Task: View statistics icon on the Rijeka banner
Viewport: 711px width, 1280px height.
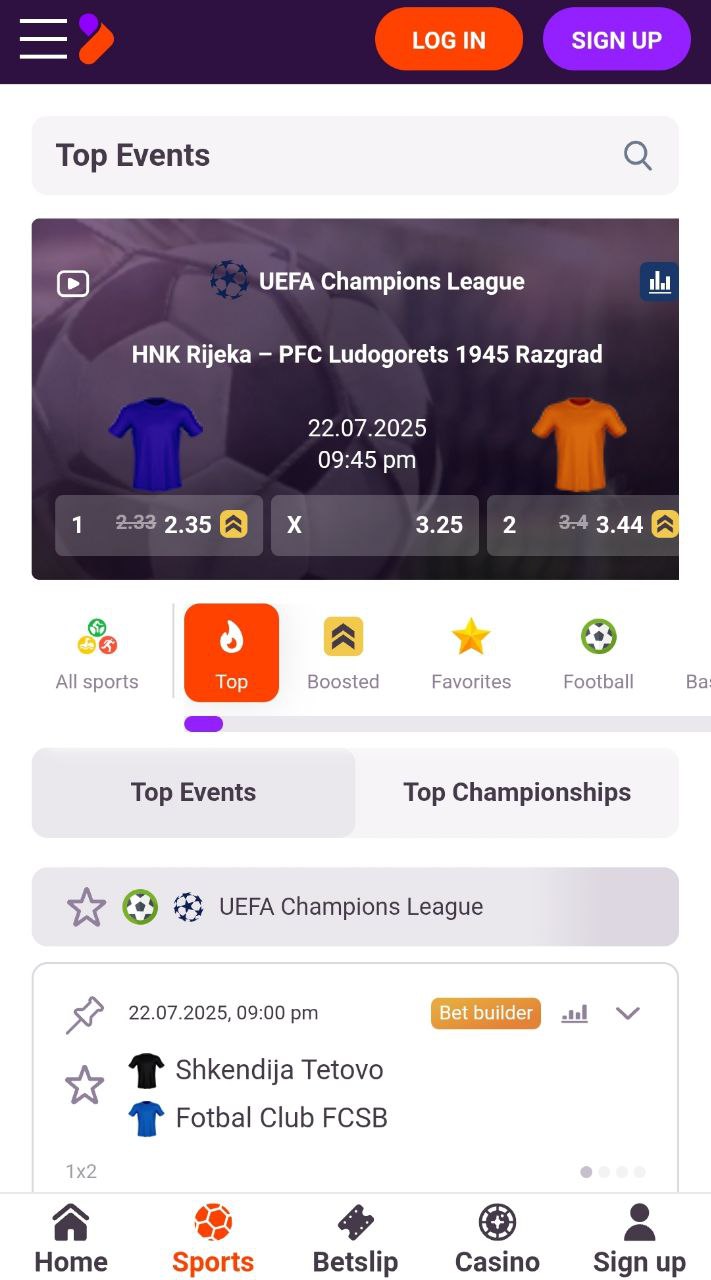Action: (660, 282)
